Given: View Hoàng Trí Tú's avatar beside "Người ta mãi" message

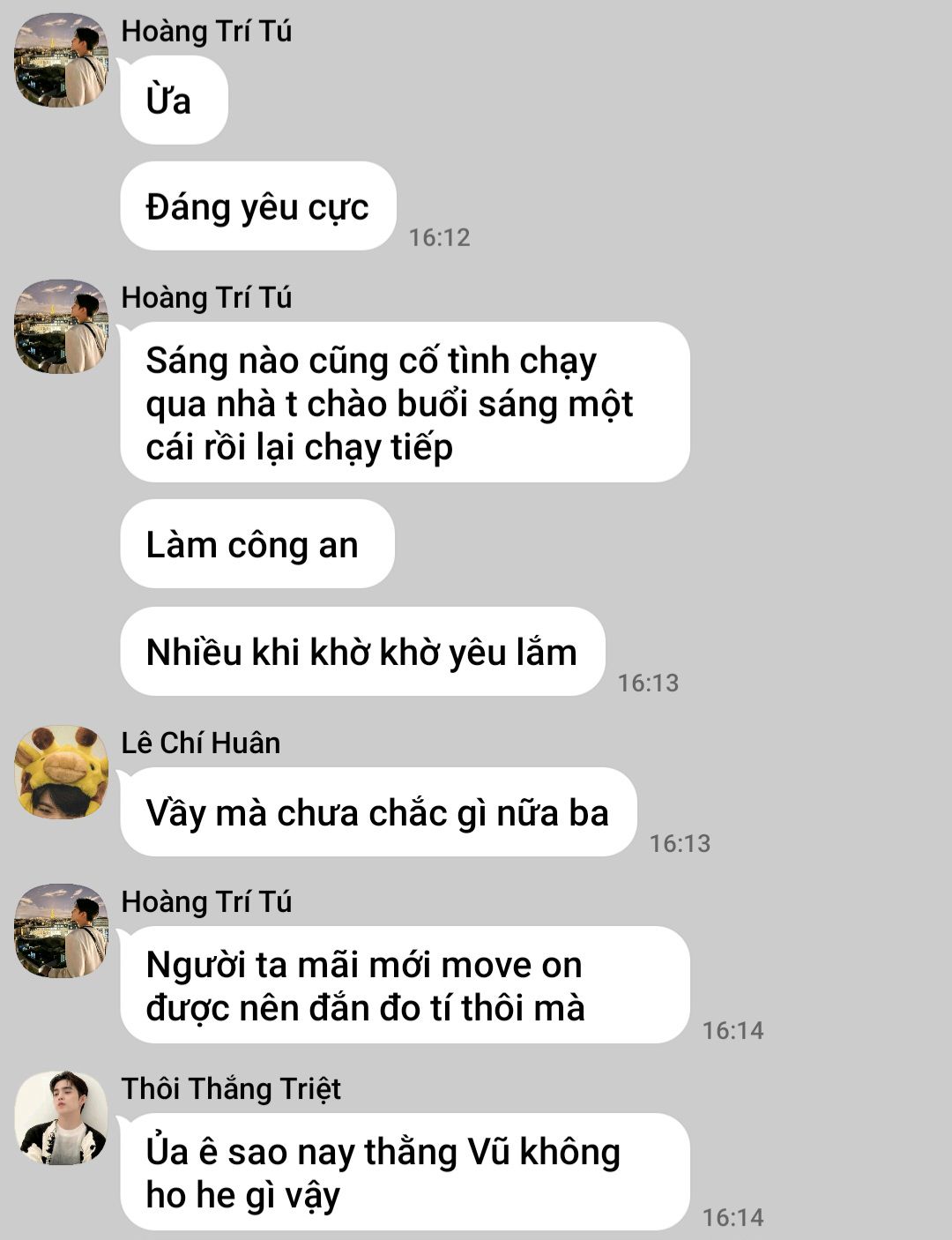Looking at the screenshot, I should tap(62, 930).
